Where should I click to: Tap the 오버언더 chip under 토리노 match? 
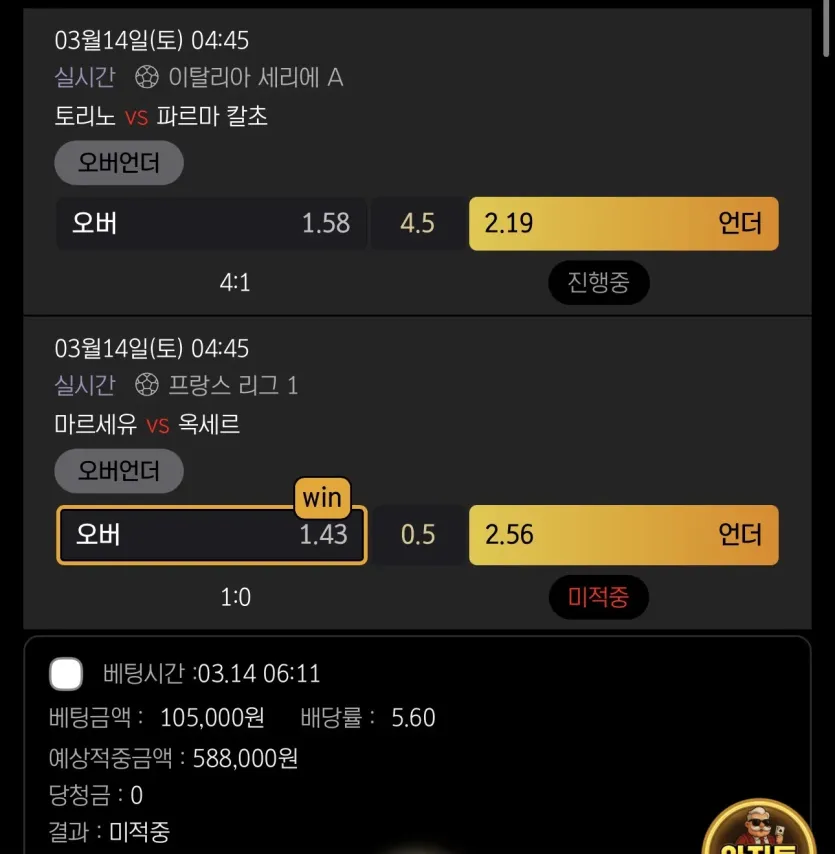[119, 163]
